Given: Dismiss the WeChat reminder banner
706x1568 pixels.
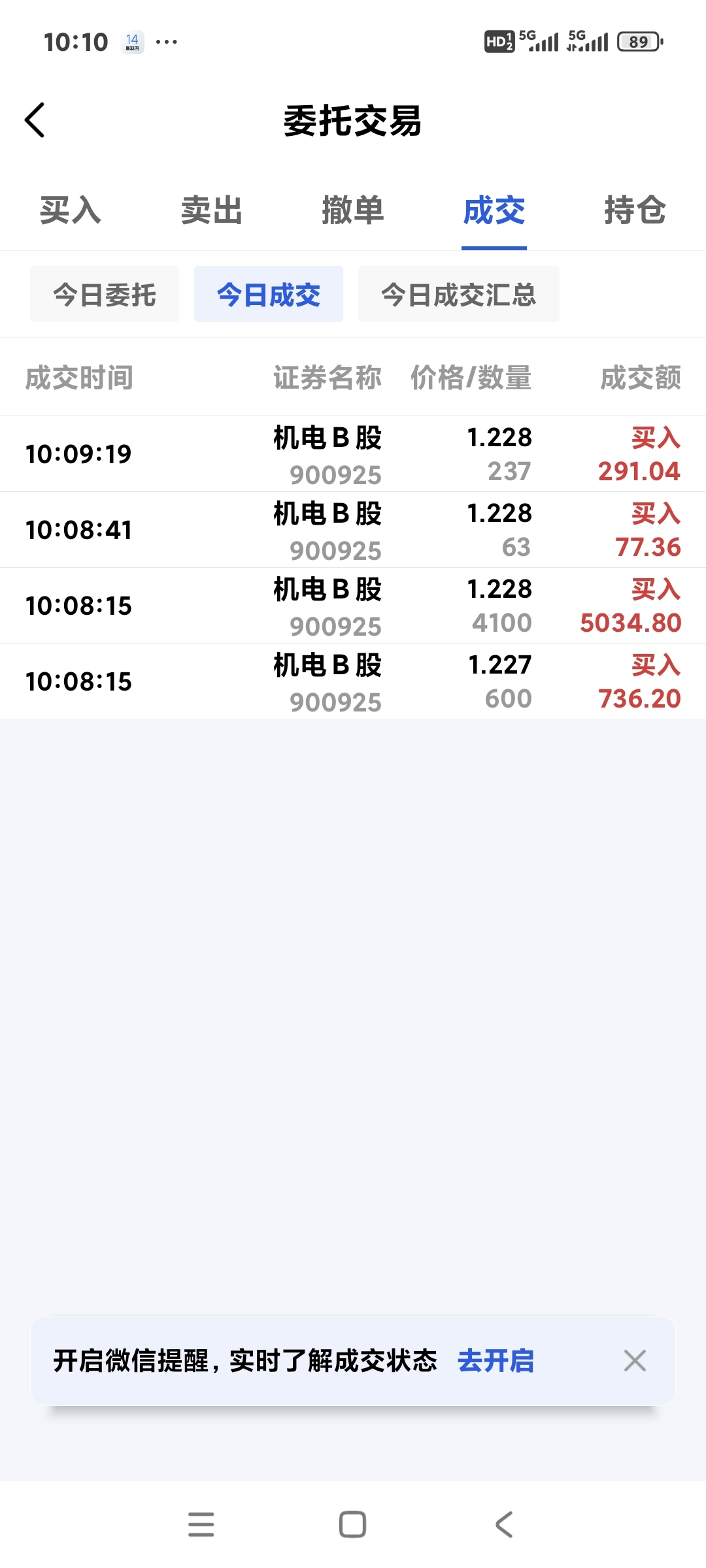Looking at the screenshot, I should [635, 1361].
